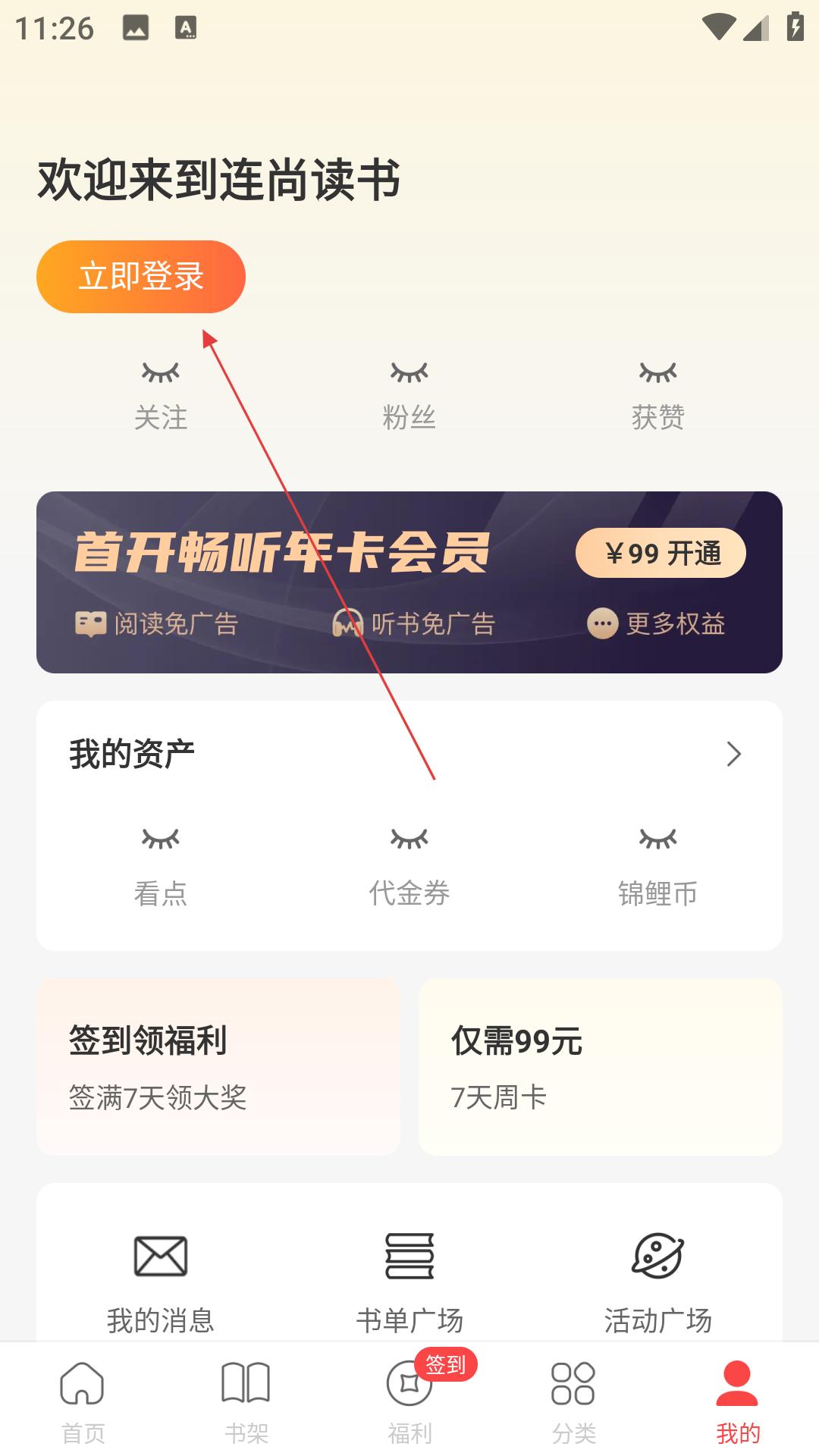Tap the 立即登录 login button
The height and width of the screenshot is (1456, 819).
click(141, 277)
